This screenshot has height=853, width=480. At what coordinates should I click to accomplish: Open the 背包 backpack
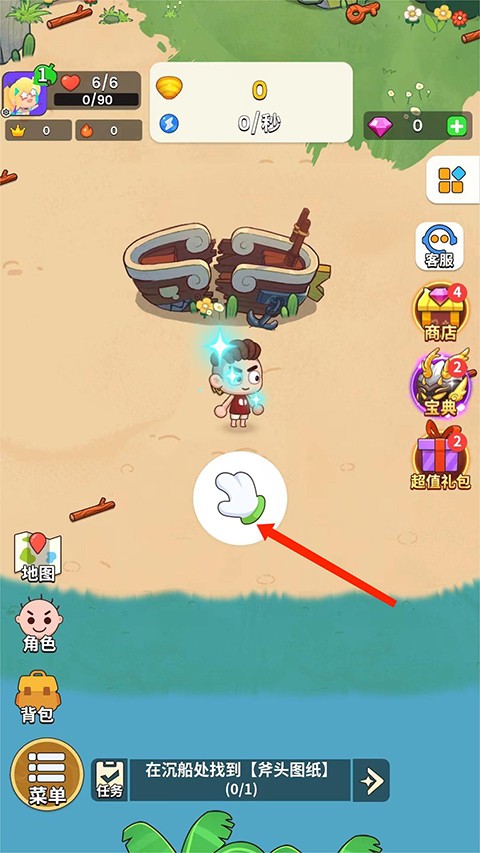pyautogui.click(x=38, y=697)
